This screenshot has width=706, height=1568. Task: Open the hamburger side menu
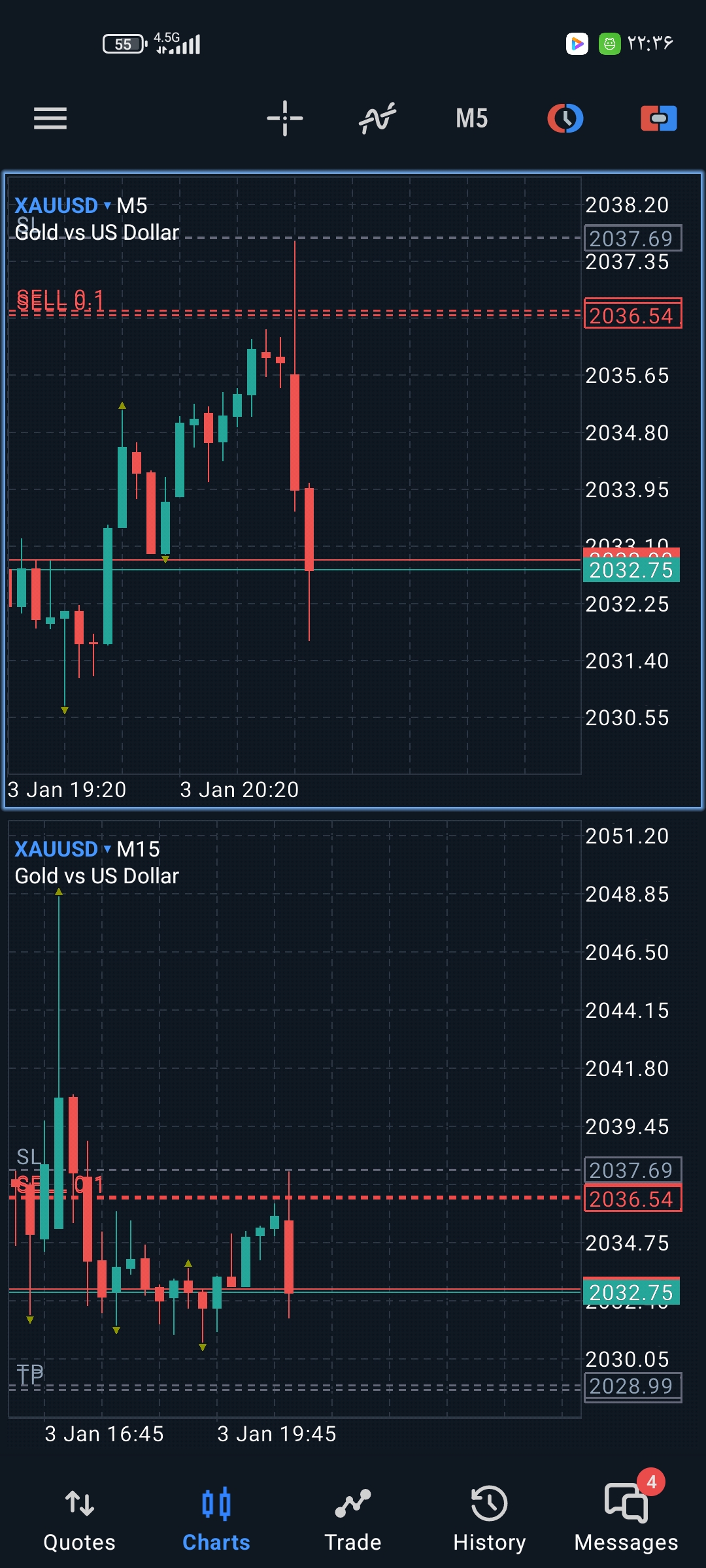[x=50, y=118]
